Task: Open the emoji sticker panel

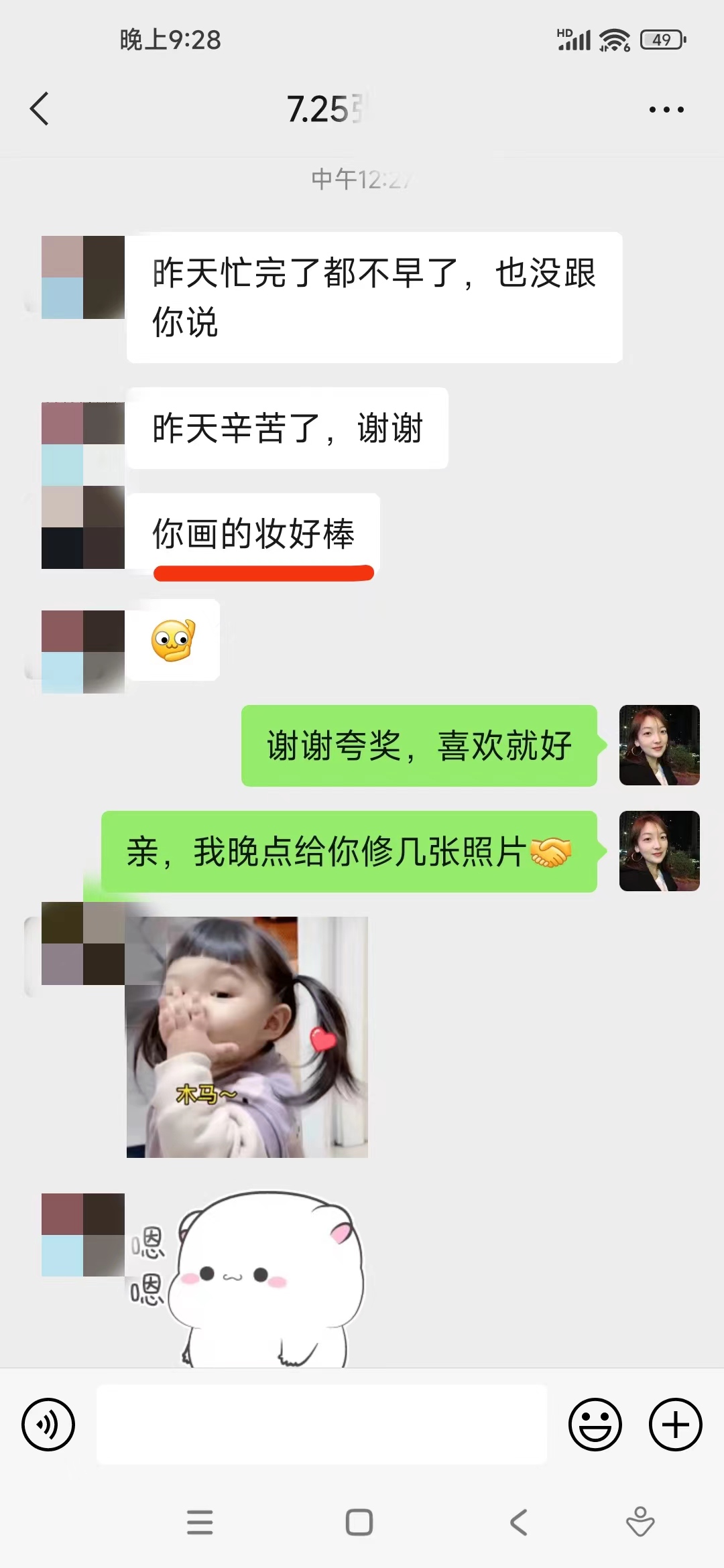Action: [x=595, y=1424]
